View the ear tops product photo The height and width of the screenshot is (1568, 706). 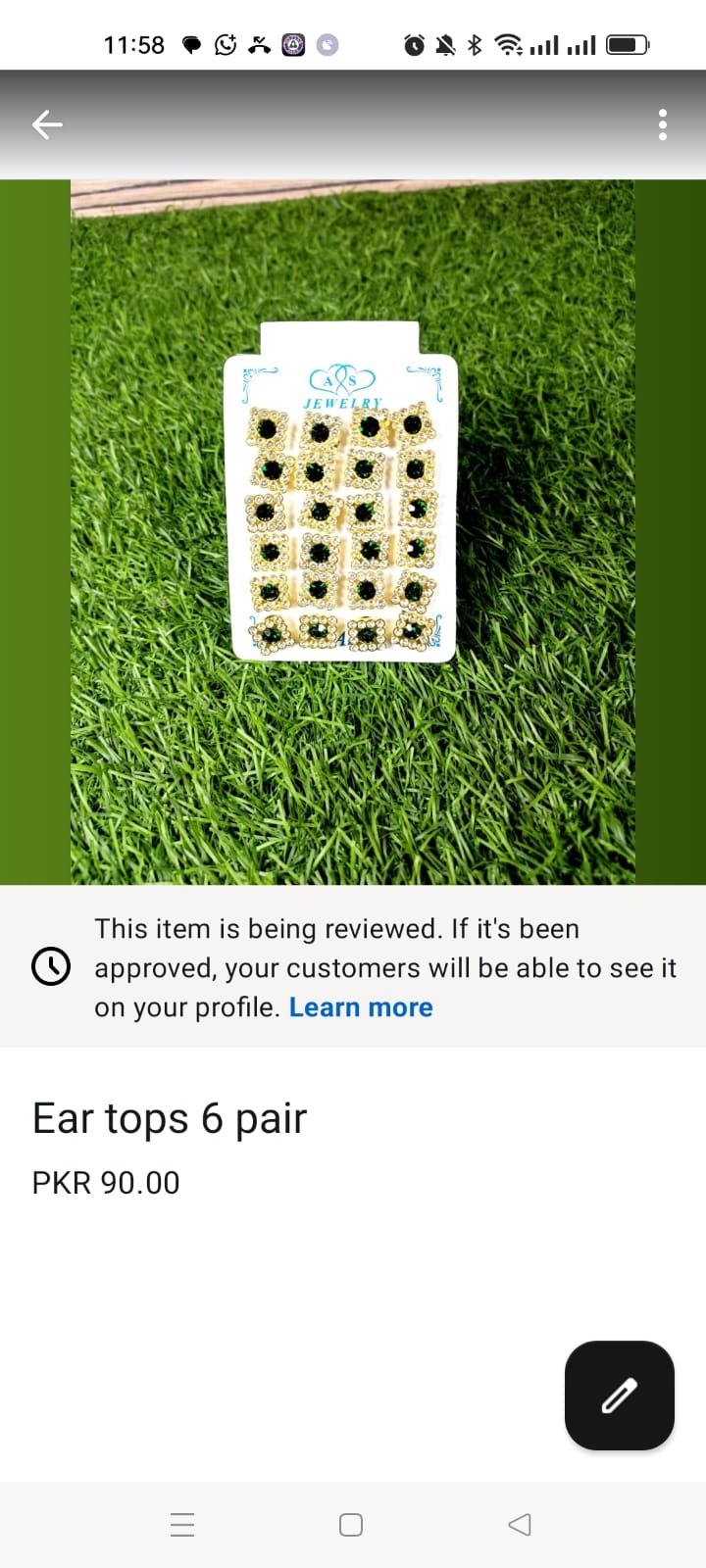tap(352, 532)
